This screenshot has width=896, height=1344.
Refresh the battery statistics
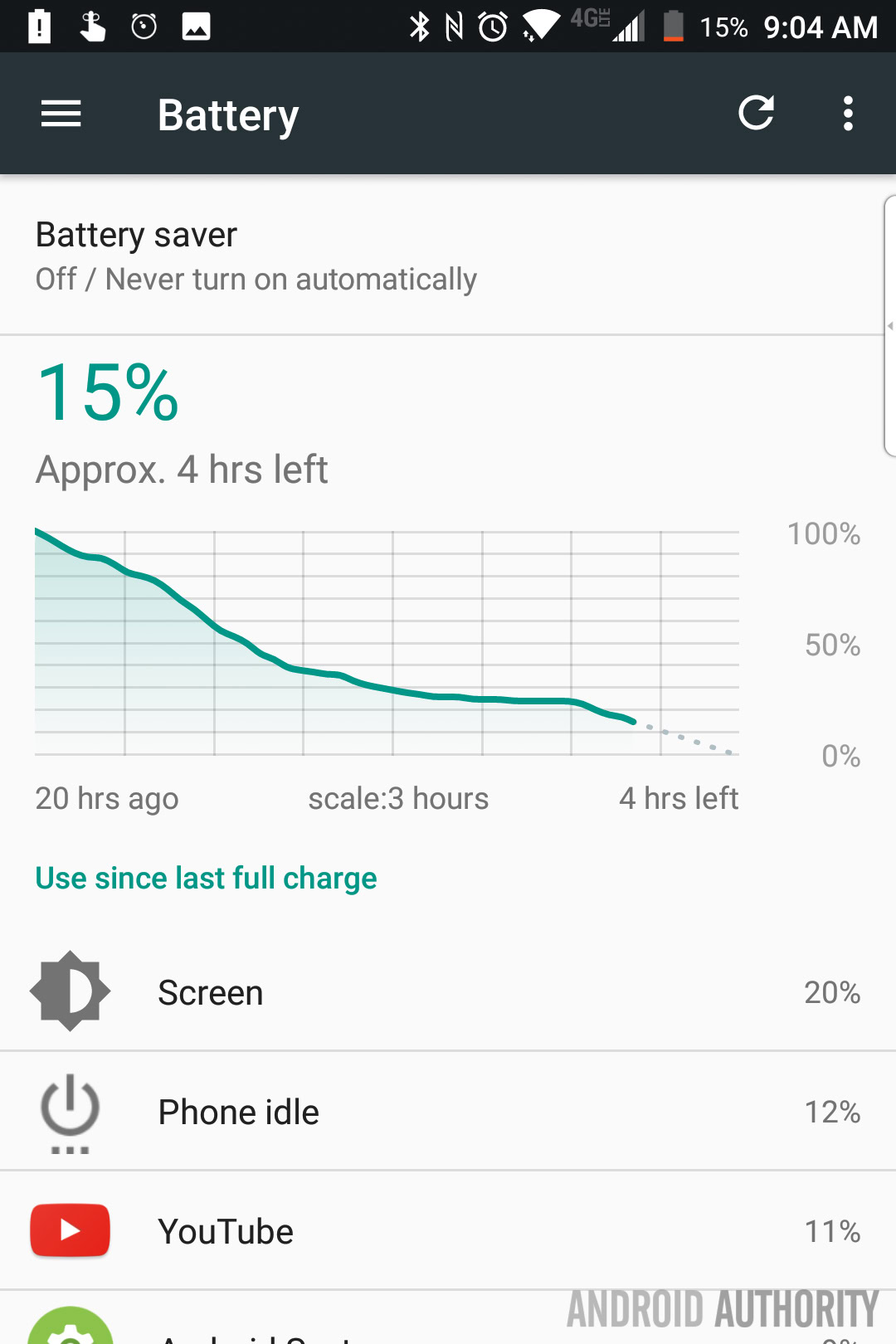point(756,113)
